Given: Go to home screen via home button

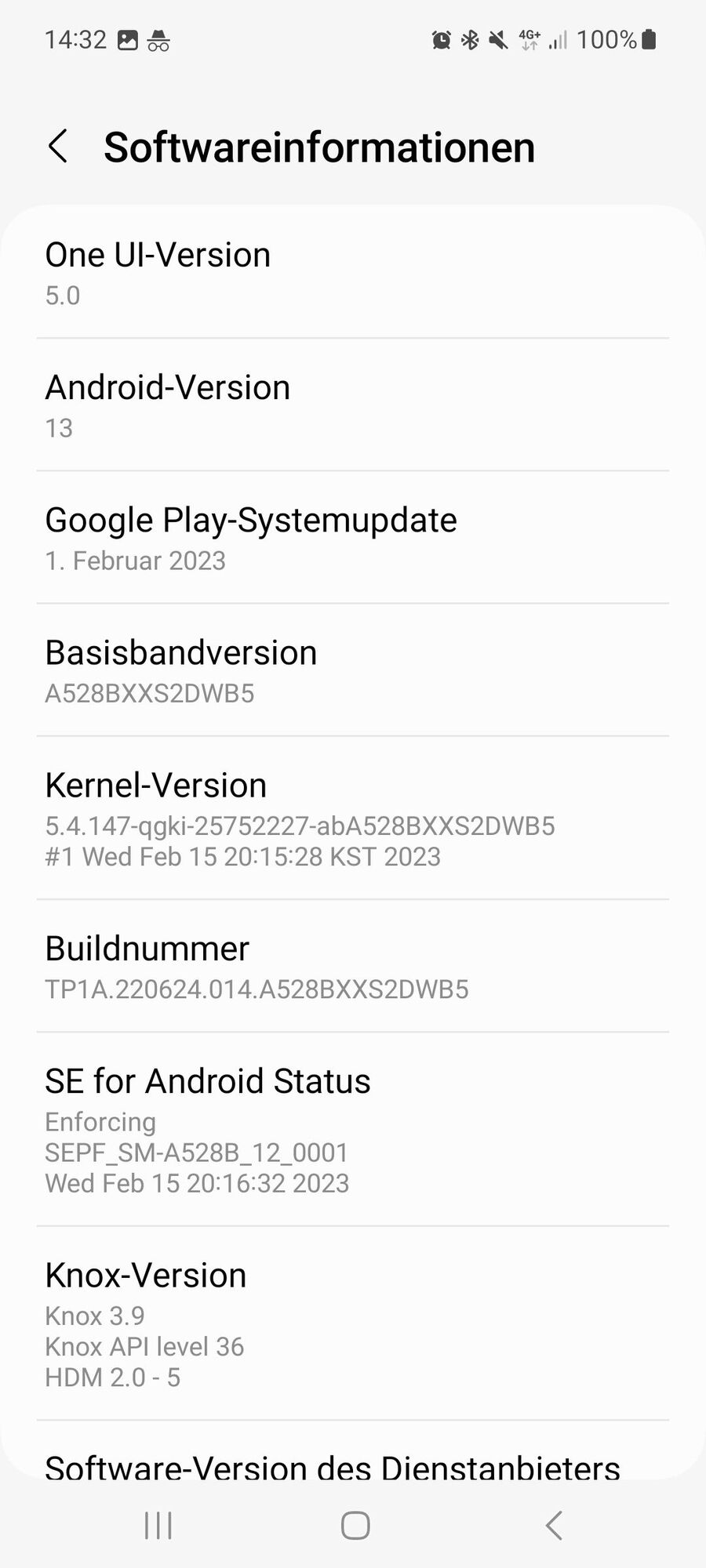Looking at the screenshot, I should (x=355, y=1525).
